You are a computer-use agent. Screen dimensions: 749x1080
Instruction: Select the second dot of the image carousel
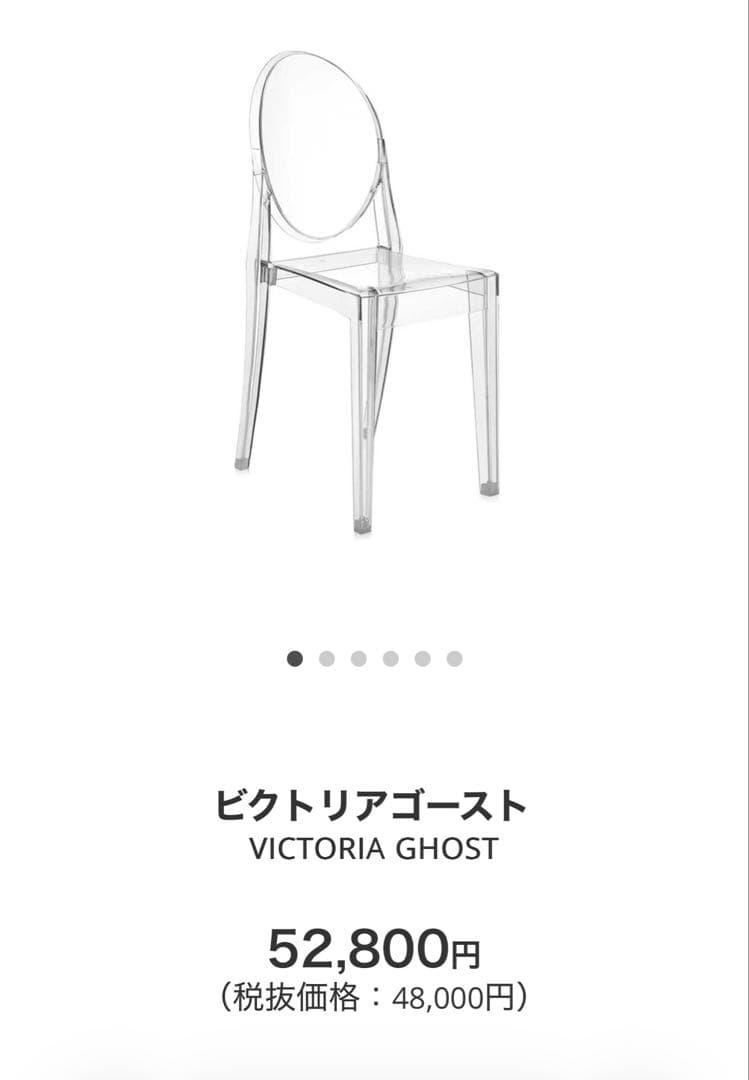(x=326, y=658)
